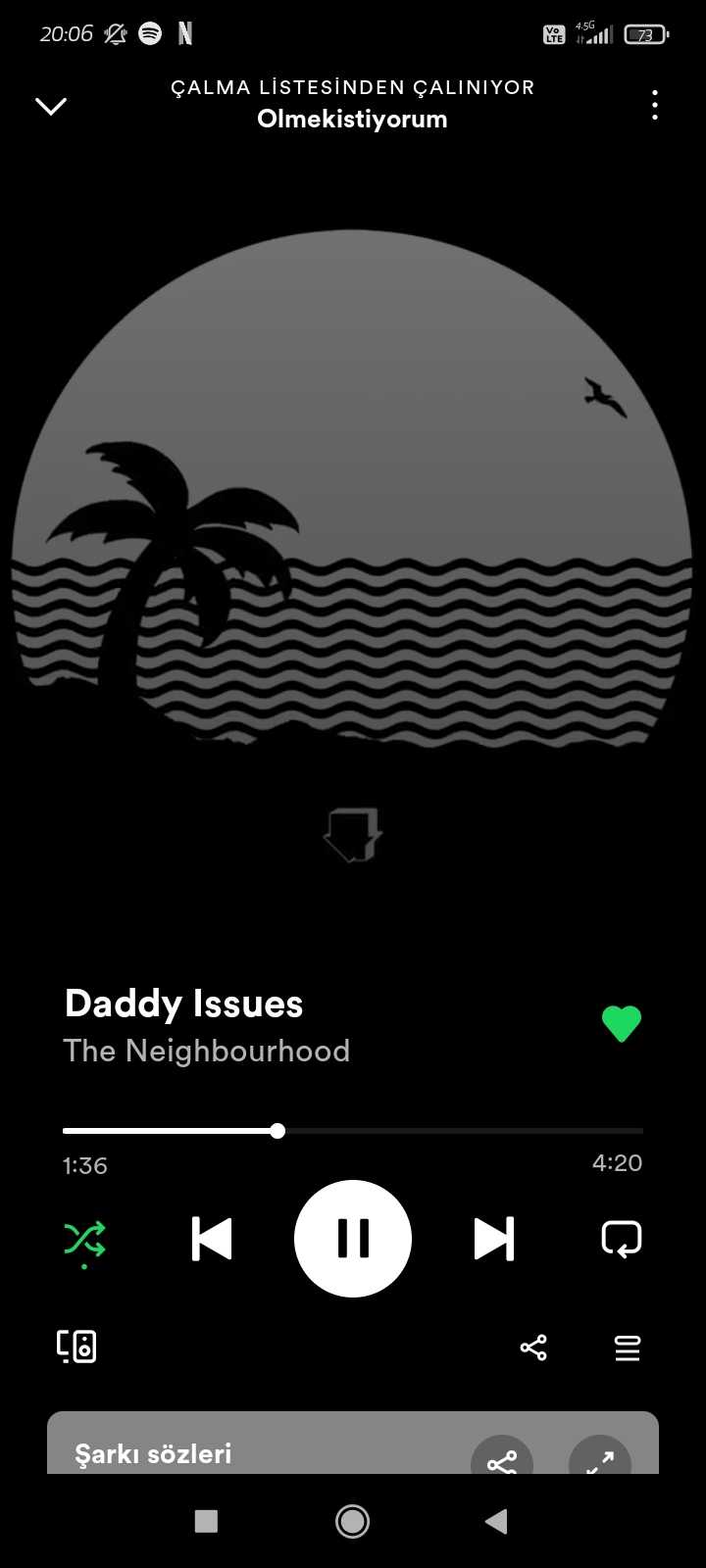Pause the current song

tap(353, 1239)
